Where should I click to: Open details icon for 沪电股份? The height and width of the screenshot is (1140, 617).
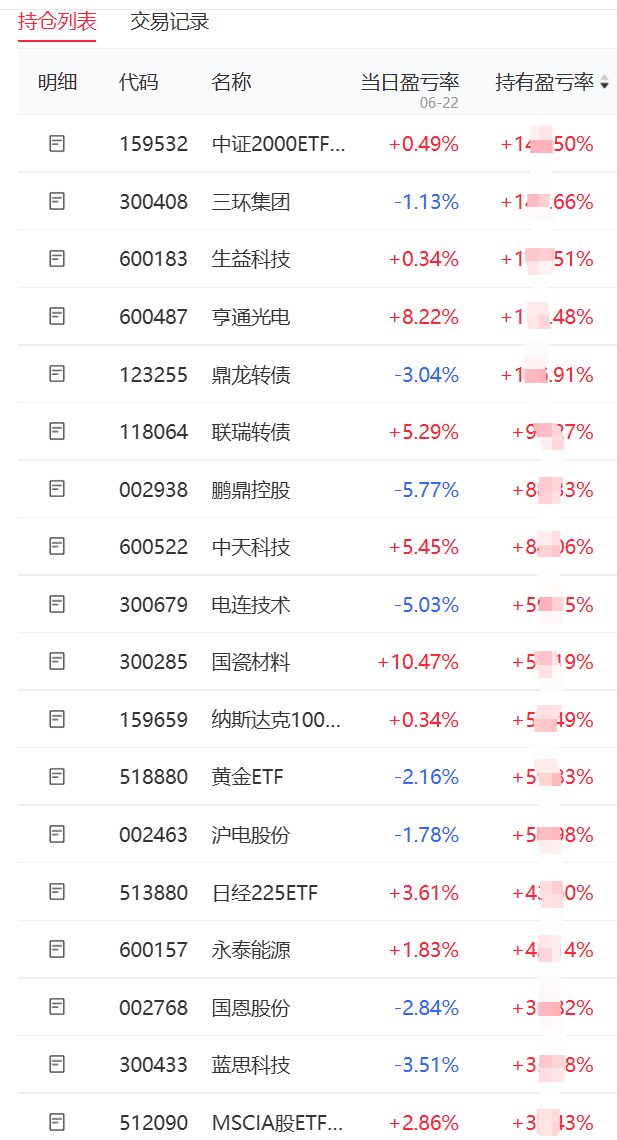coord(57,834)
